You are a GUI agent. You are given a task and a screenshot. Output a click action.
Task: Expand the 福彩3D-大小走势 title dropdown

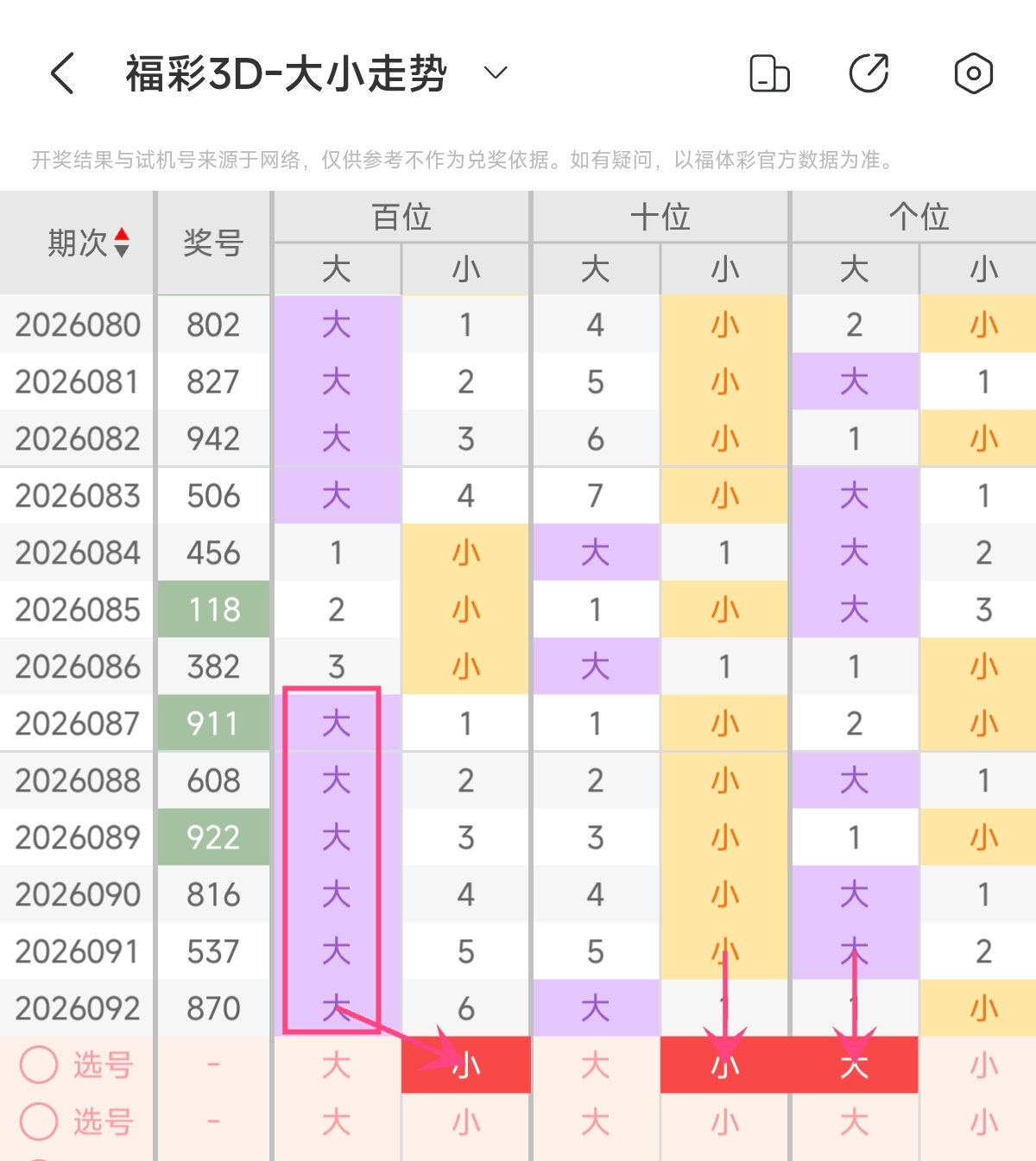495,73
